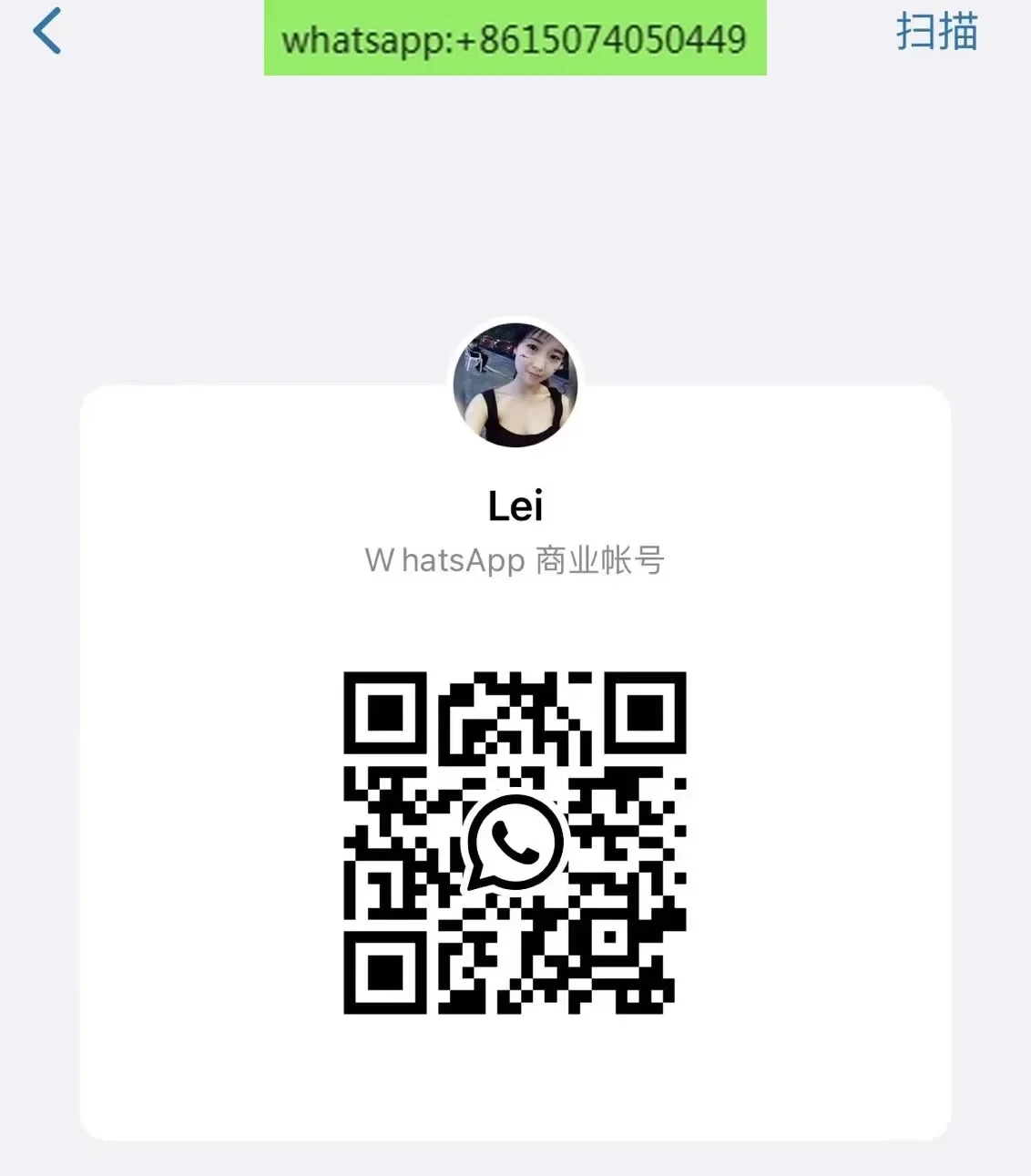1031x1176 pixels.
Task: Switch to the 扫描 (Scan) tab
Action: click(x=936, y=32)
